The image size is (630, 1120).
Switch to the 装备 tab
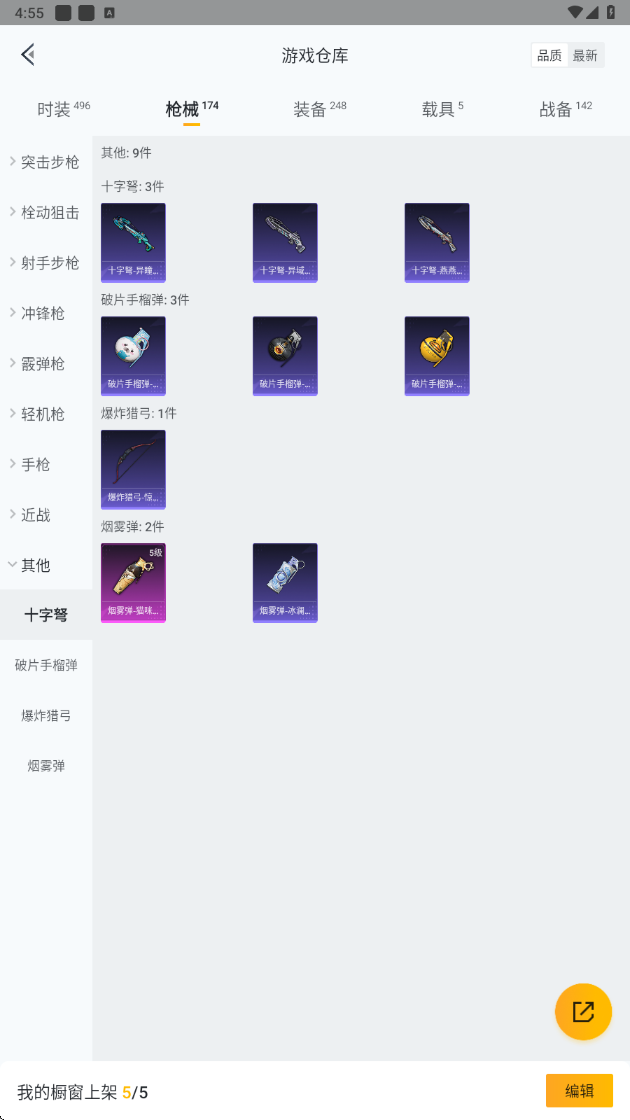tap(319, 109)
